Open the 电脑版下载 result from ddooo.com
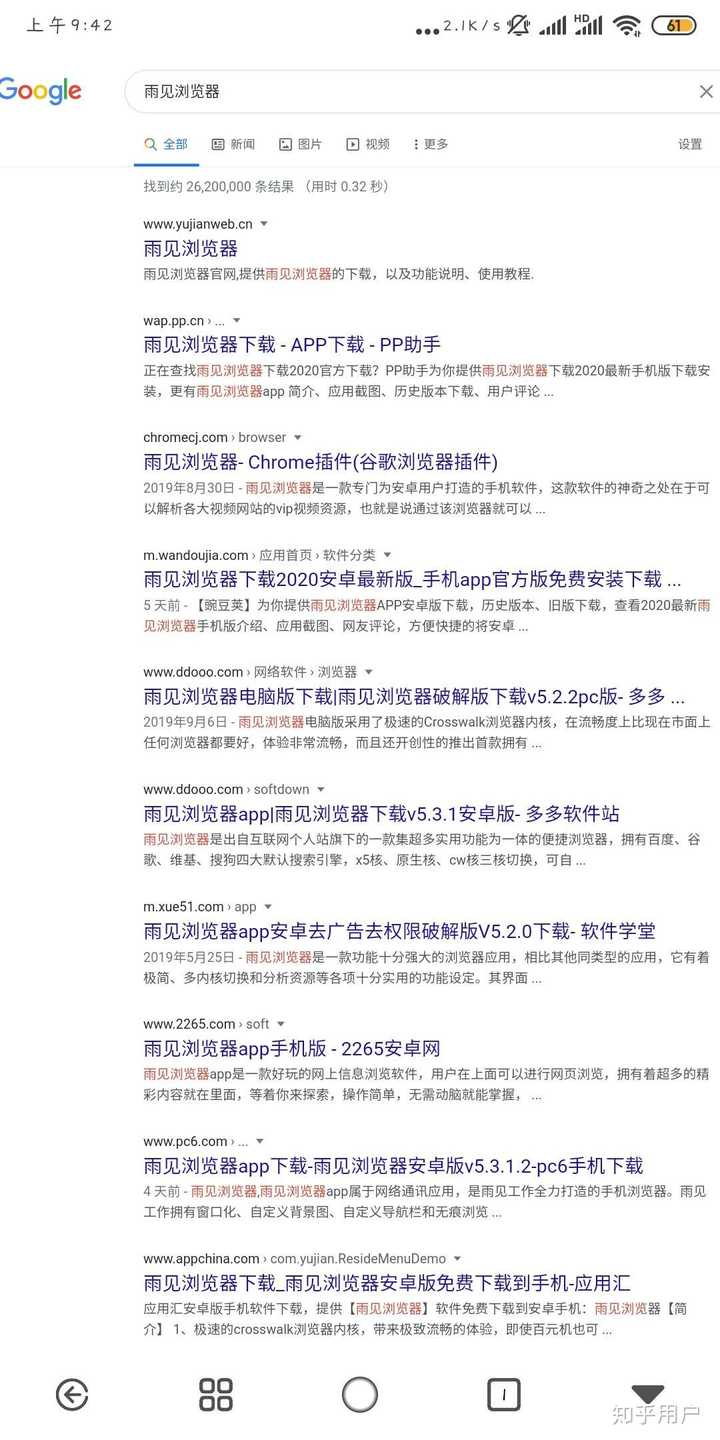Image resolution: width=720 pixels, height=1440 pixels. [x=414, y=696]
